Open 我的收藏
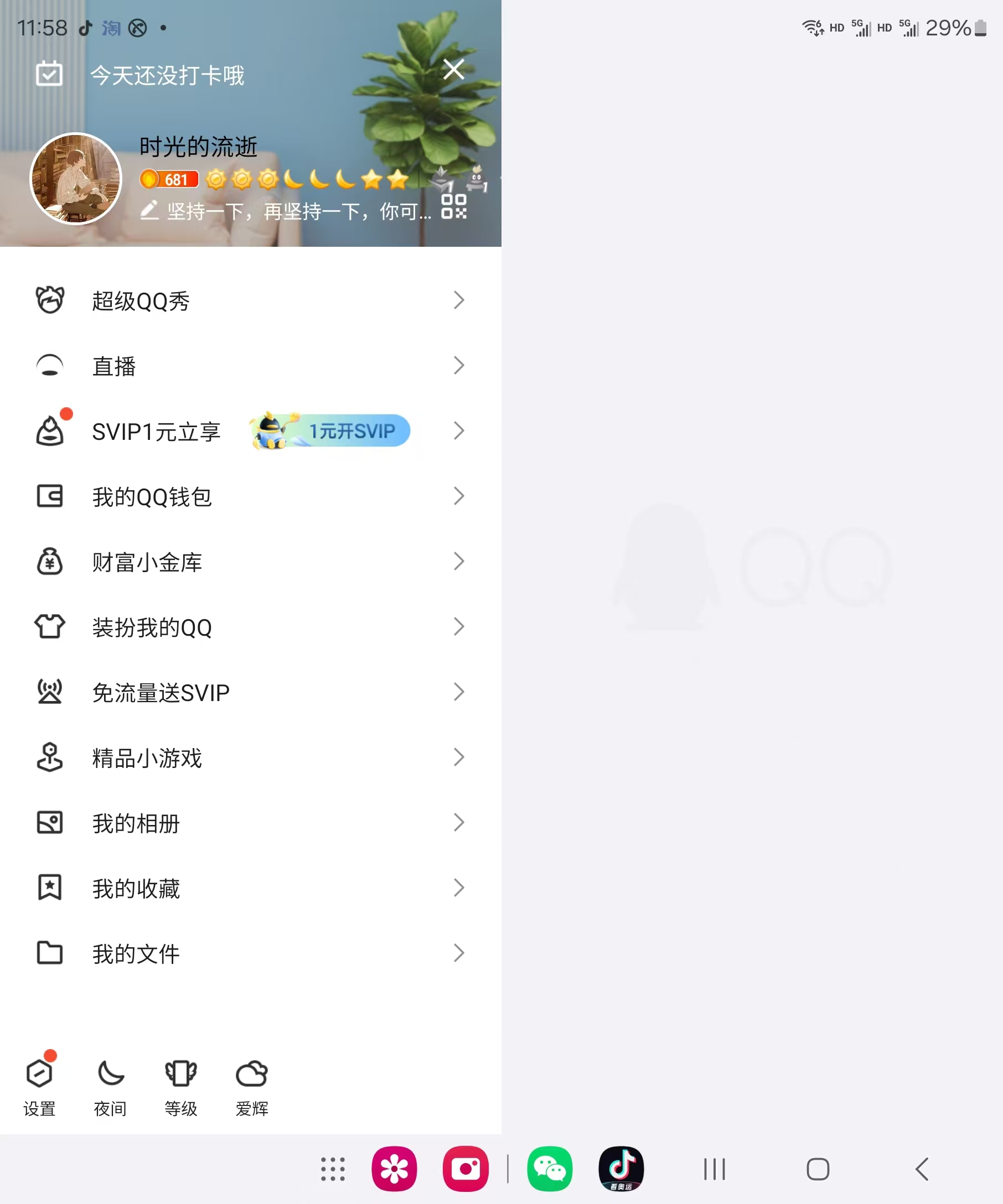This screenshot has width=1003, height=1204. tap(250, 889)
